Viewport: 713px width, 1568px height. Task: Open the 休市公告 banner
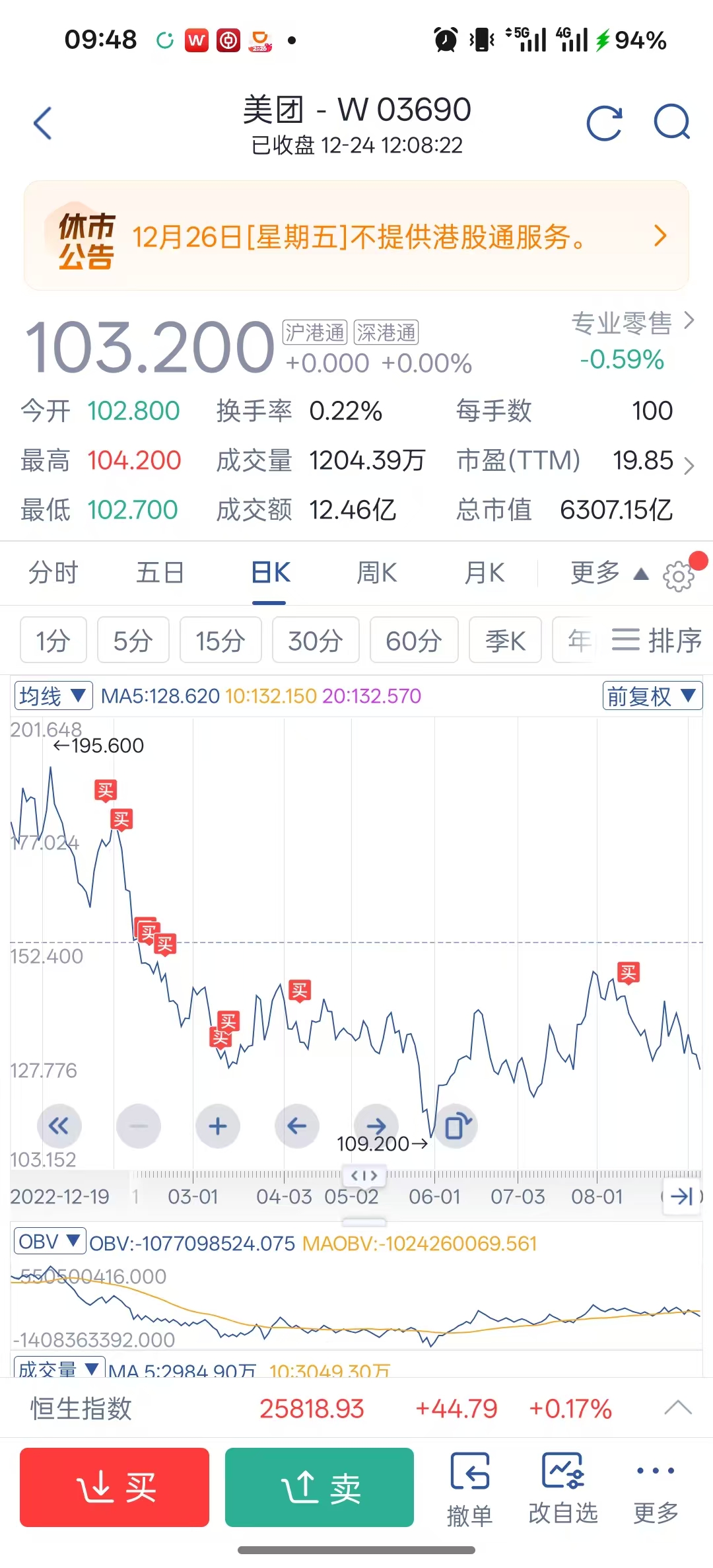point(356,236)
